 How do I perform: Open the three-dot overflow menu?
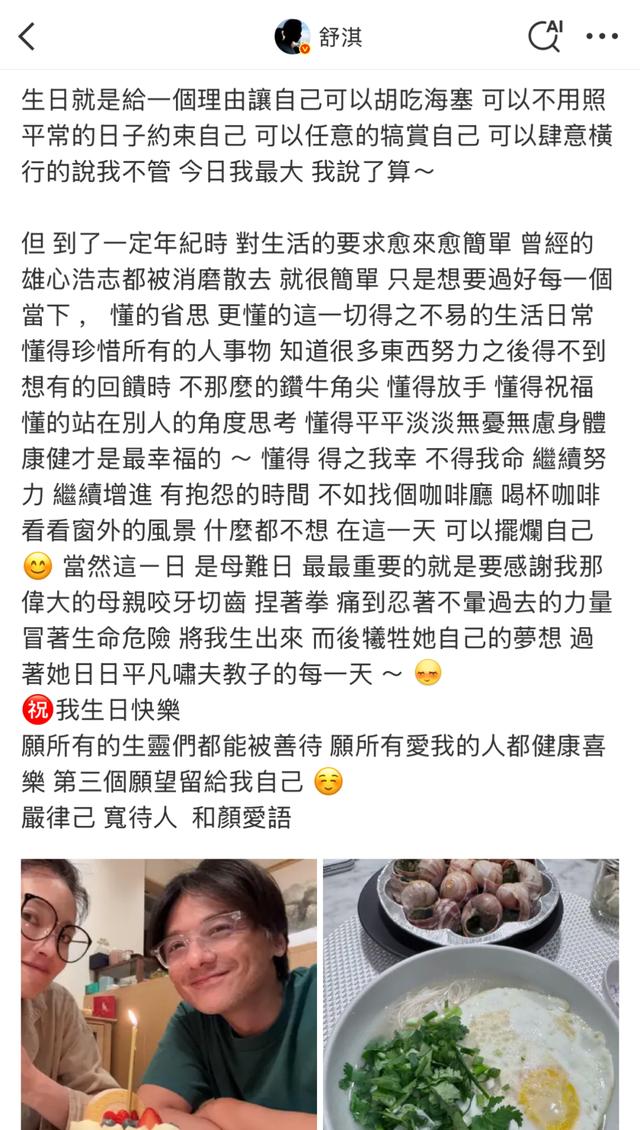(602, 37)
